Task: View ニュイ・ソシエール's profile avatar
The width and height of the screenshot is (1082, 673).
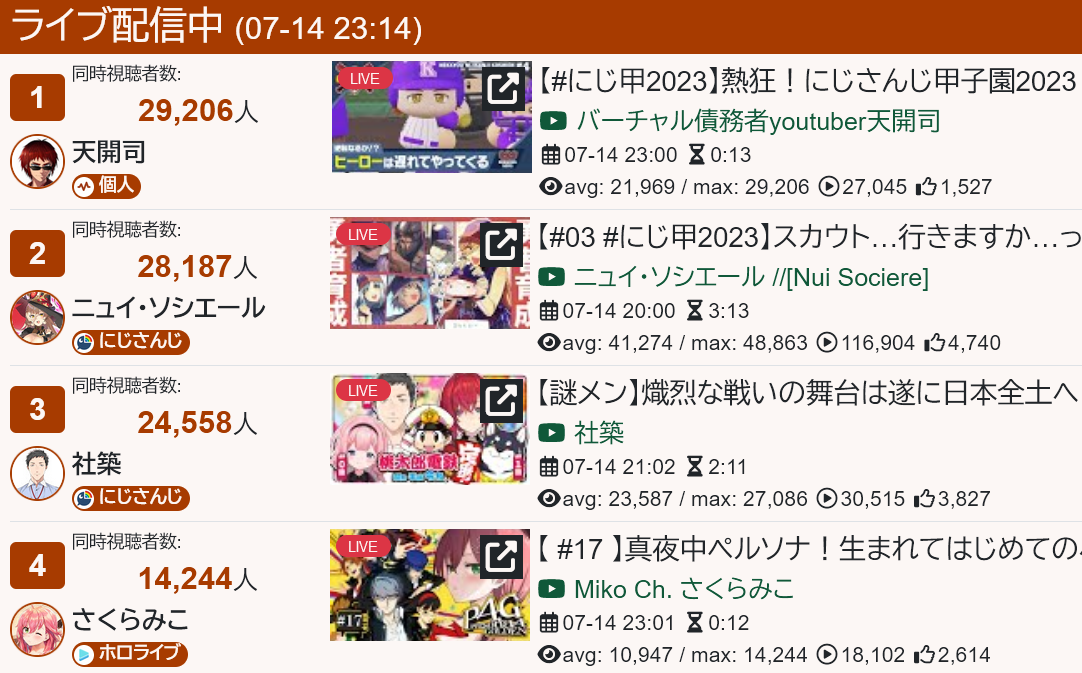Action: [37, 317]
